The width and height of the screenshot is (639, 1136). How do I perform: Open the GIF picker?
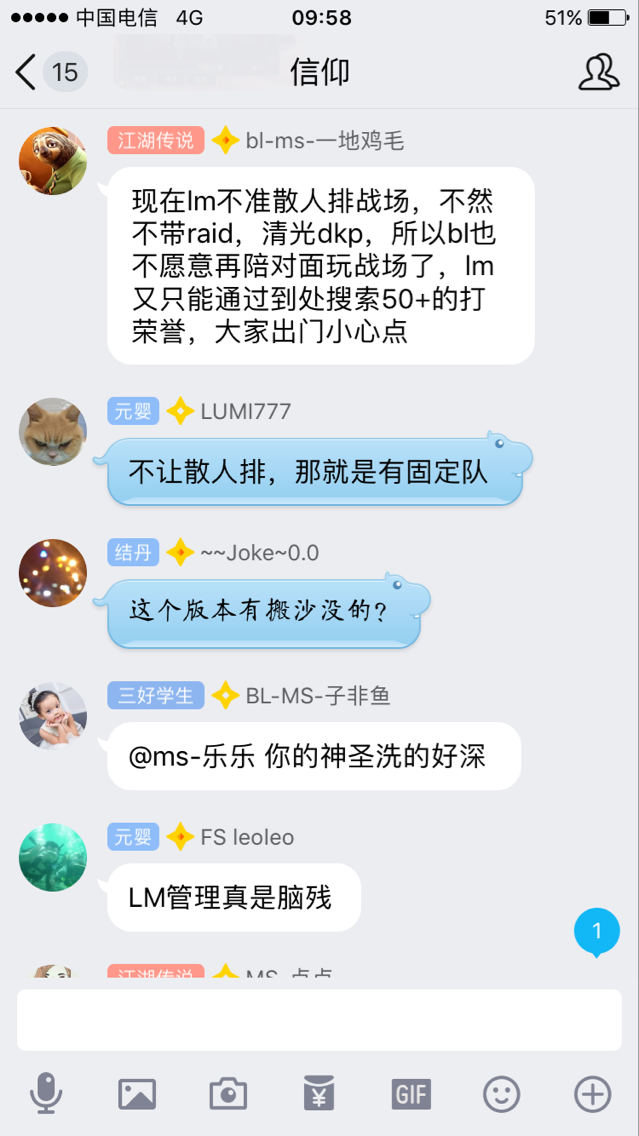[411, 1094]
